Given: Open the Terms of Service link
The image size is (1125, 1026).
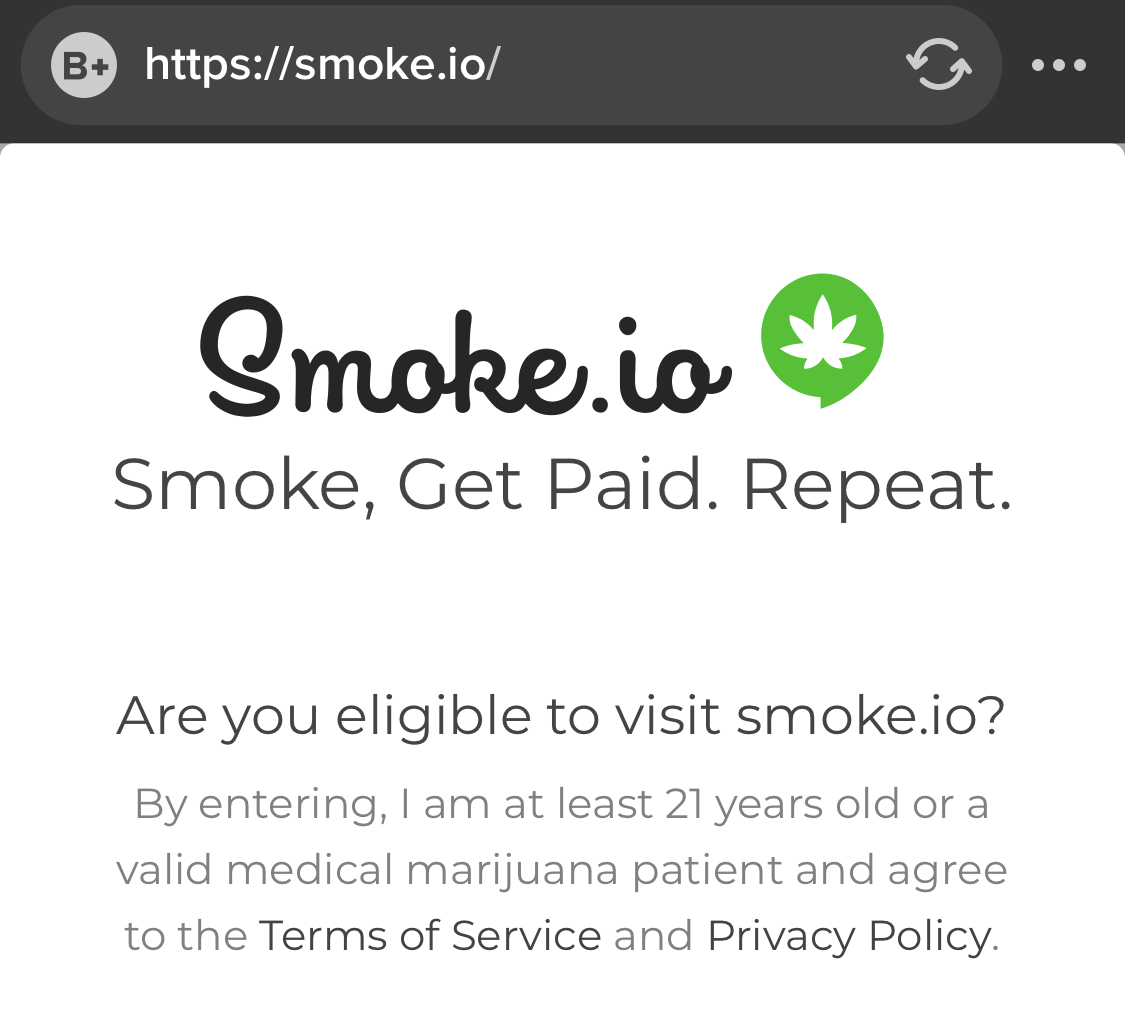Looking at the screenshot, I should [430, 936].
